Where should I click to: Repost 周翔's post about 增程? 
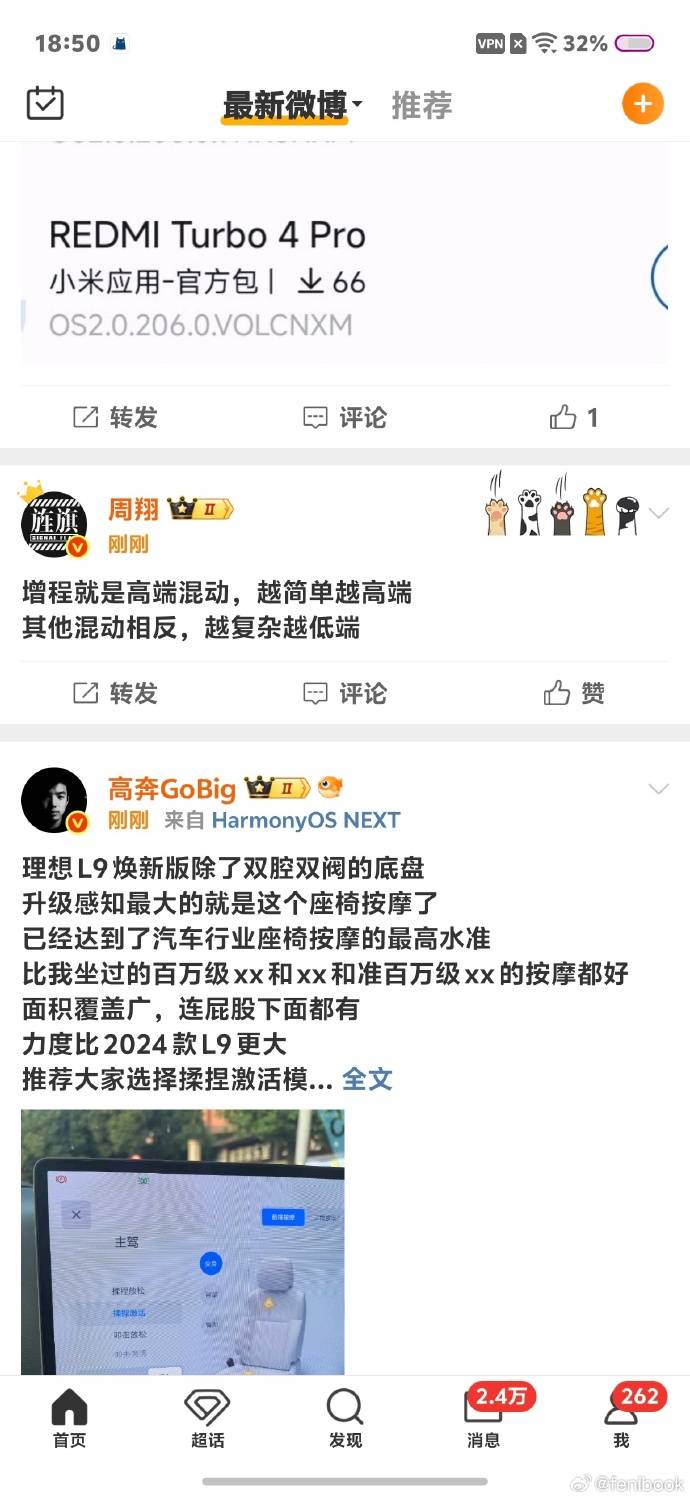click(x=115, y=693)
